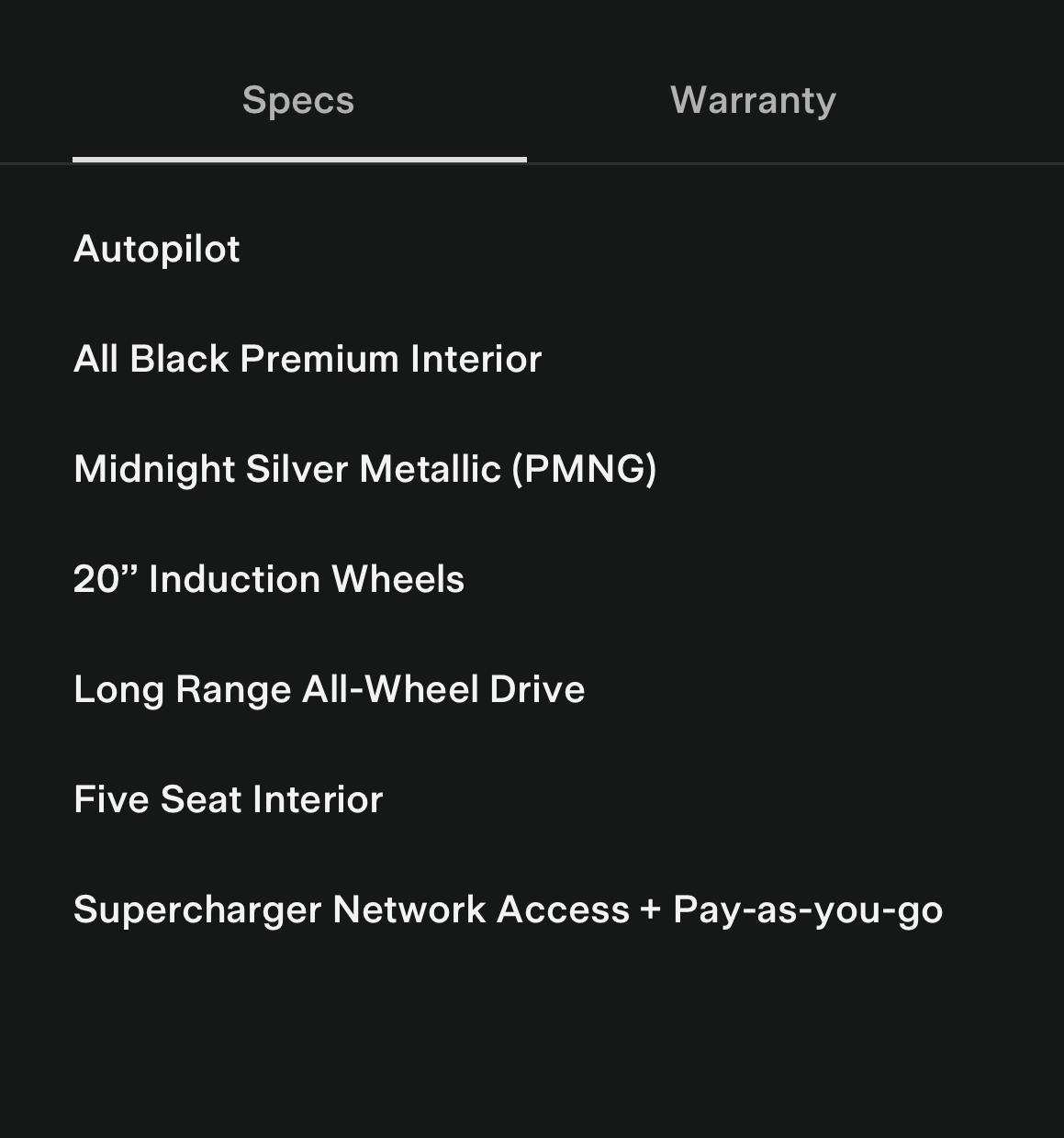Select the Specs tab
Image resolution: width=1064 pixels, height=1138 pixels.
(298, 101)
